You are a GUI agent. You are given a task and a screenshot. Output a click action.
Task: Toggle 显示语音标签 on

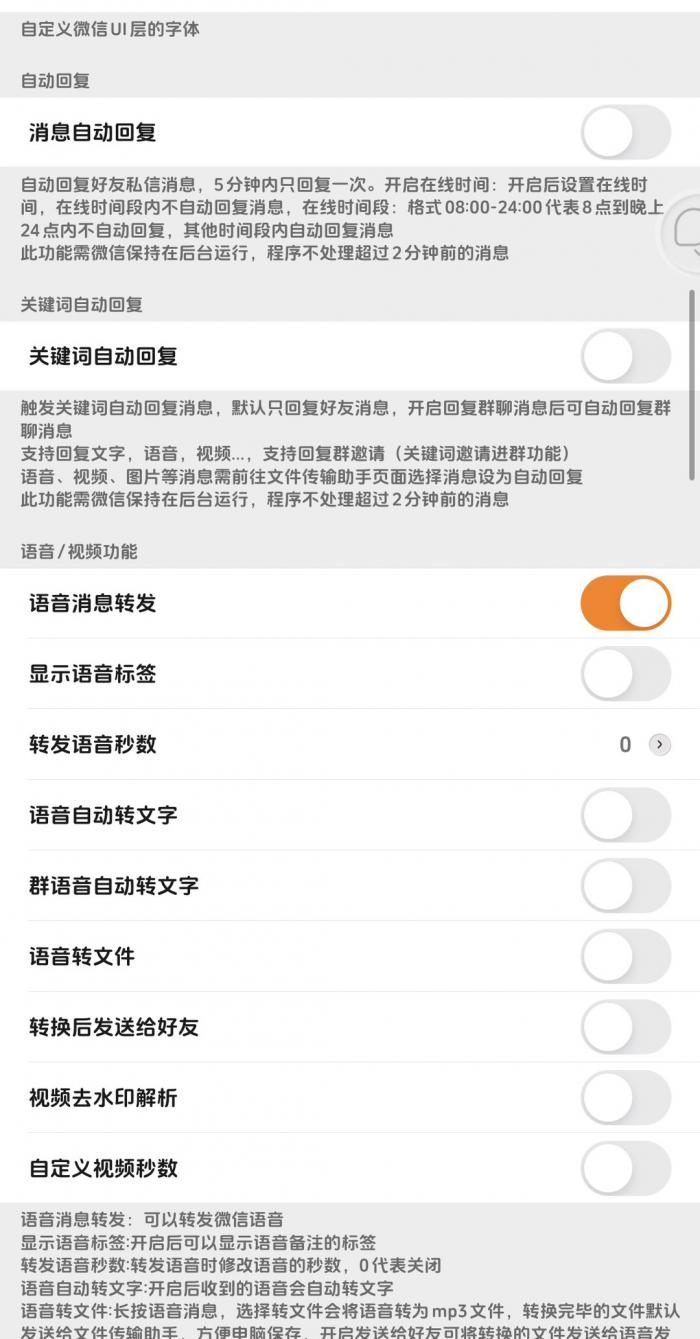click(625, 674)
